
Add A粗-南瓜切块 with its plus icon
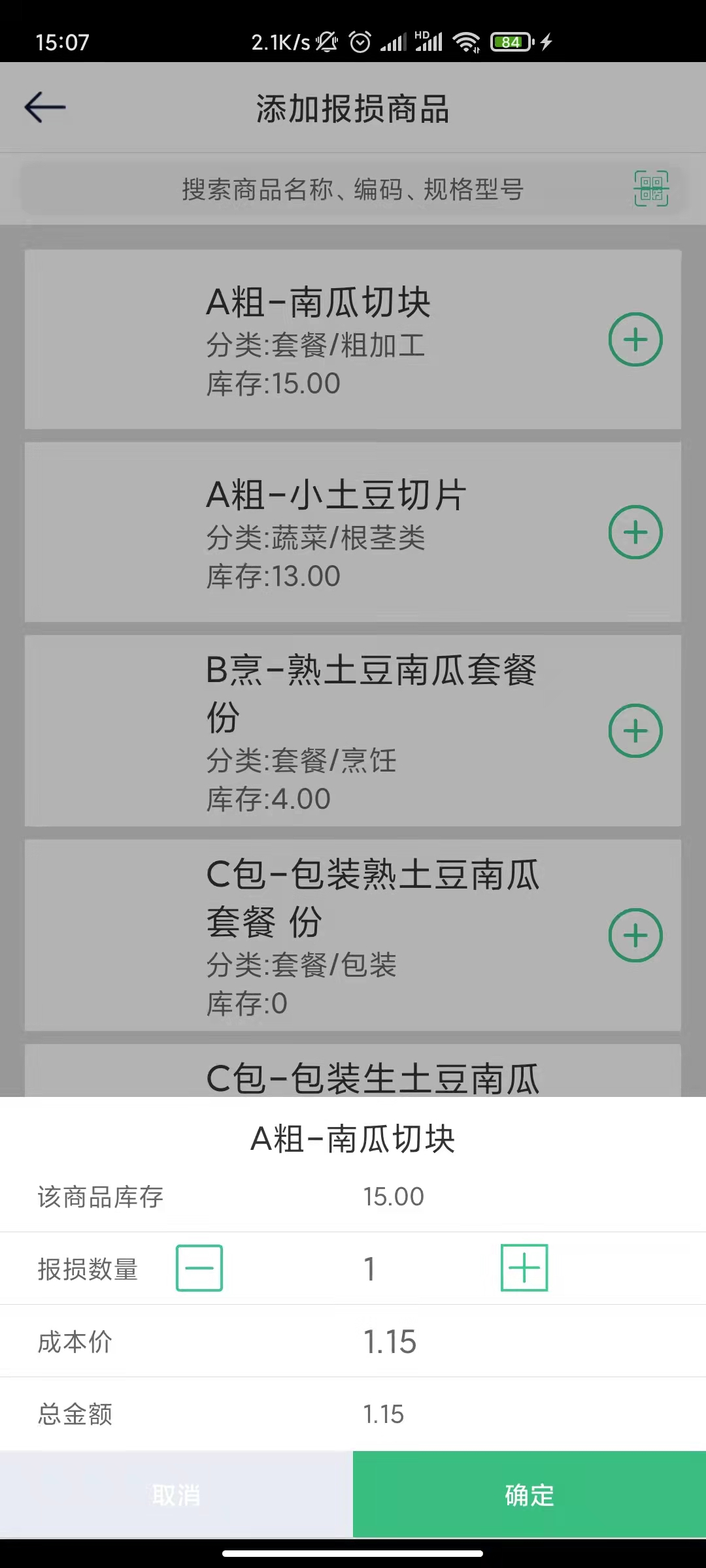pos(635,340)
